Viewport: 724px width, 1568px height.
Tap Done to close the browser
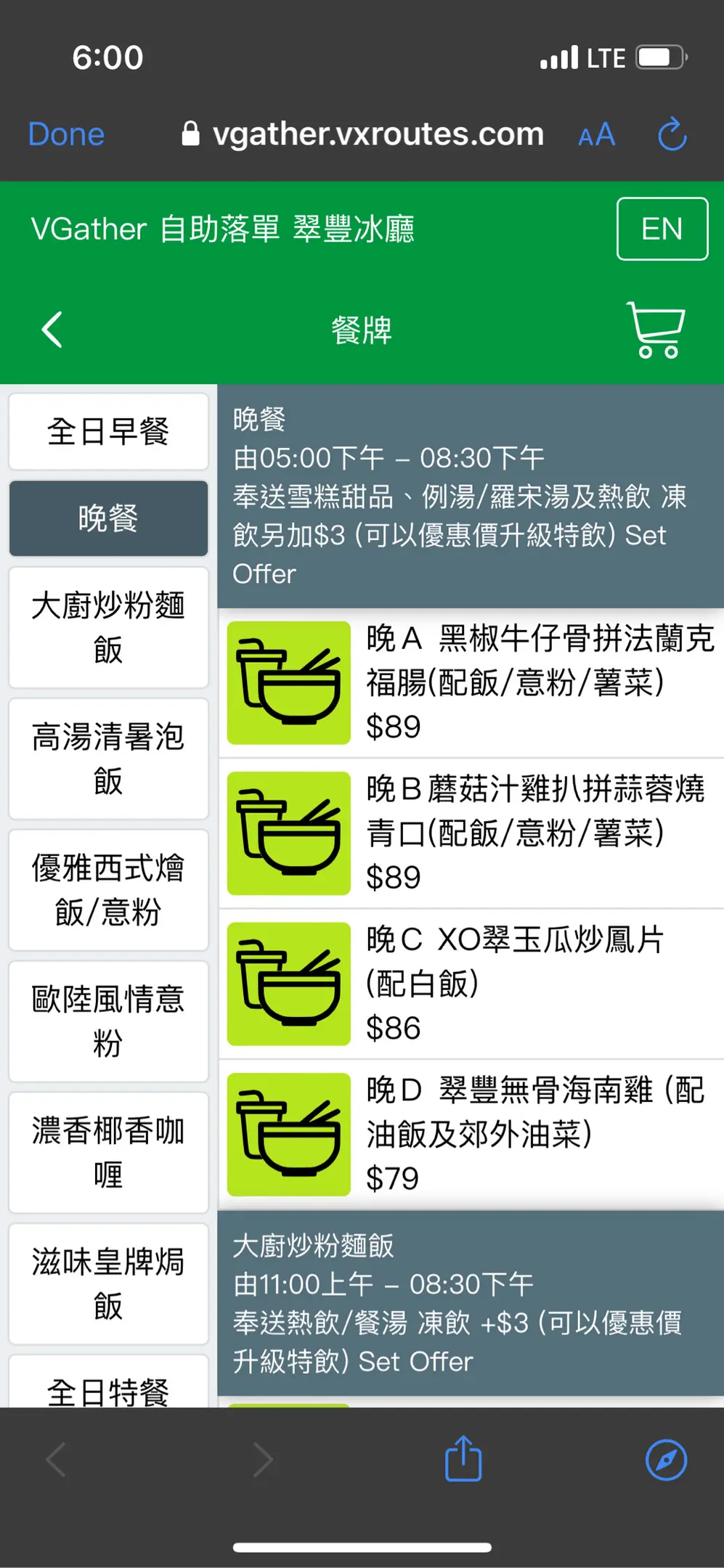[66, 134]
